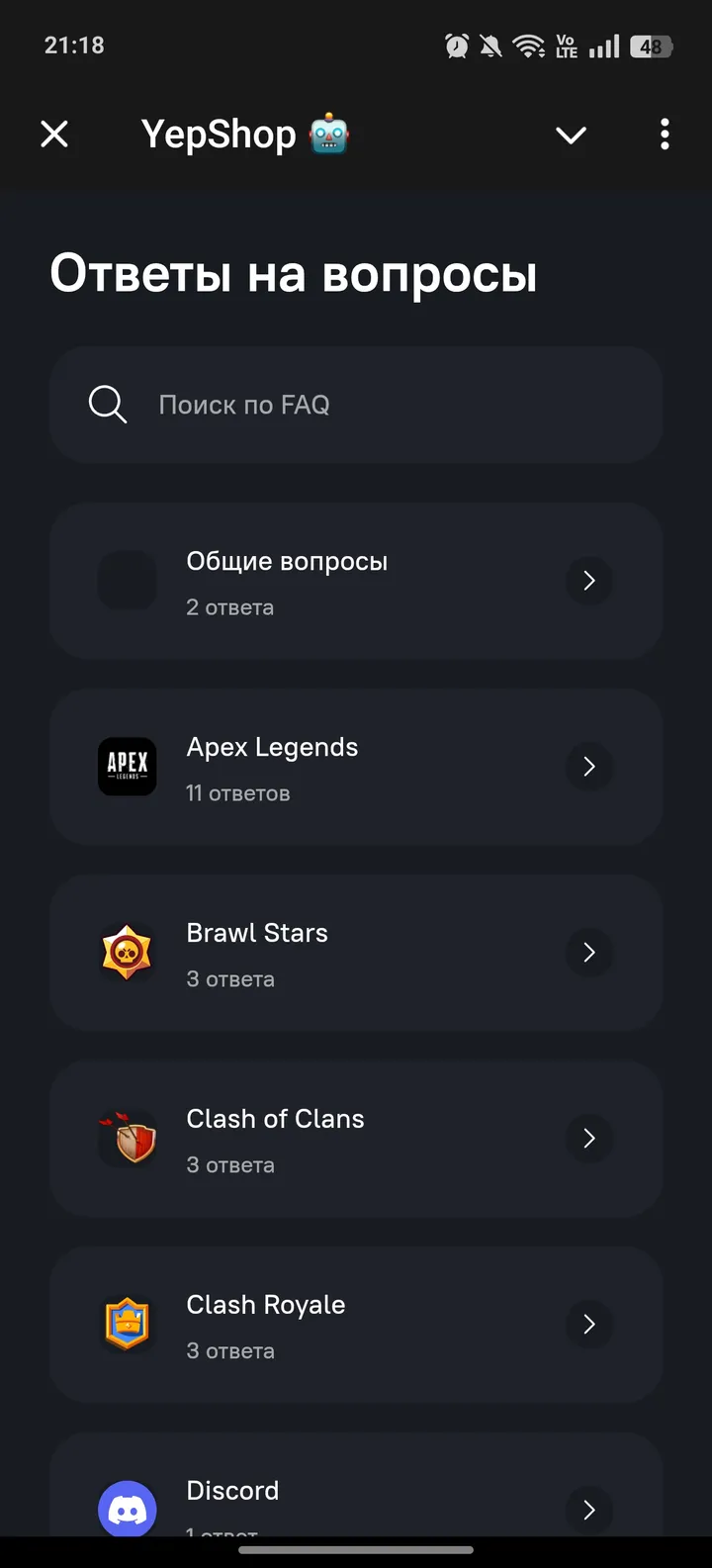Viewport: 712px width, 1568px height.
Task: Click the Clash Royale crown chest icon
Action: [127, 1325]
